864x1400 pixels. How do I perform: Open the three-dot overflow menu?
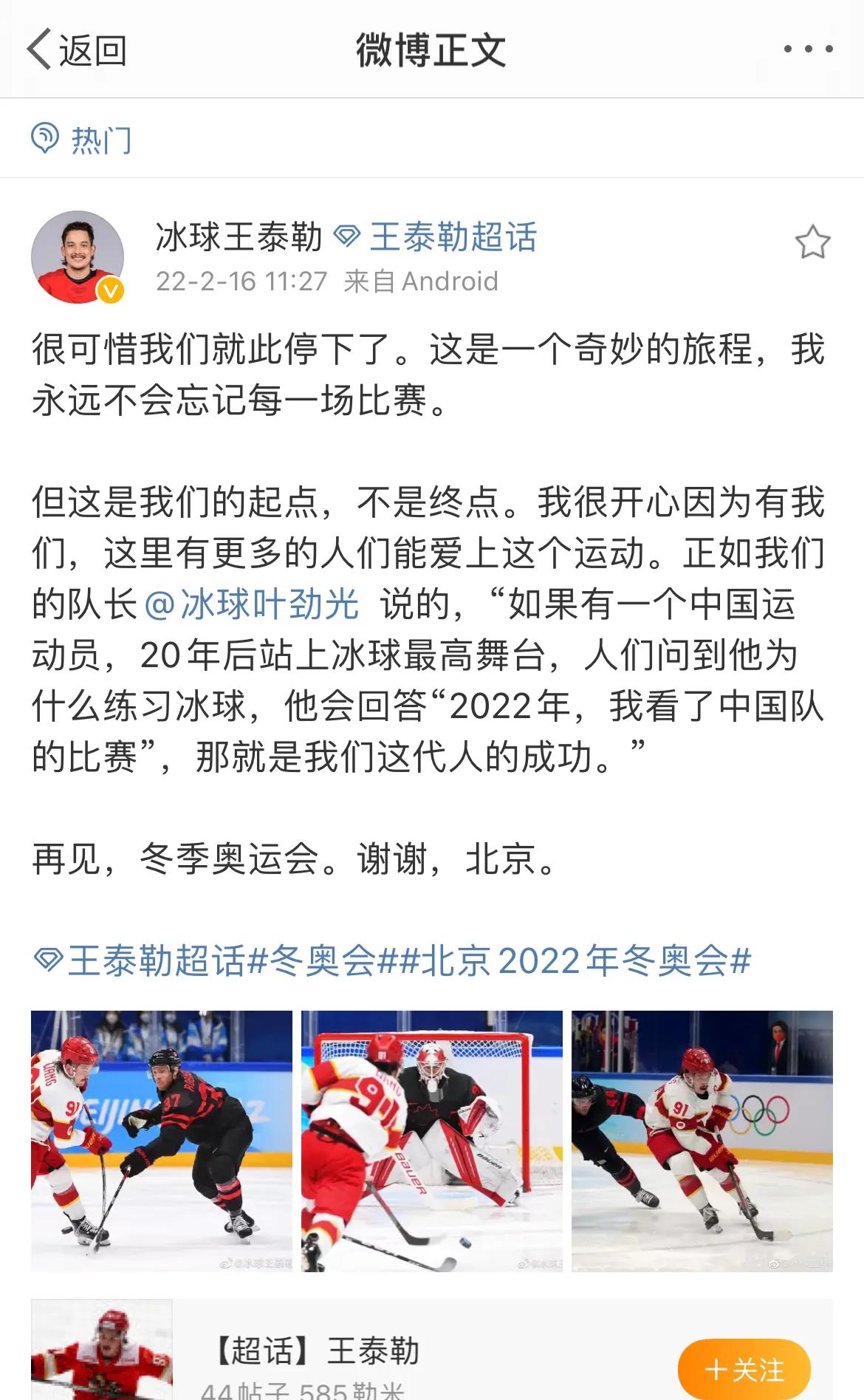(x=808, y=49)
